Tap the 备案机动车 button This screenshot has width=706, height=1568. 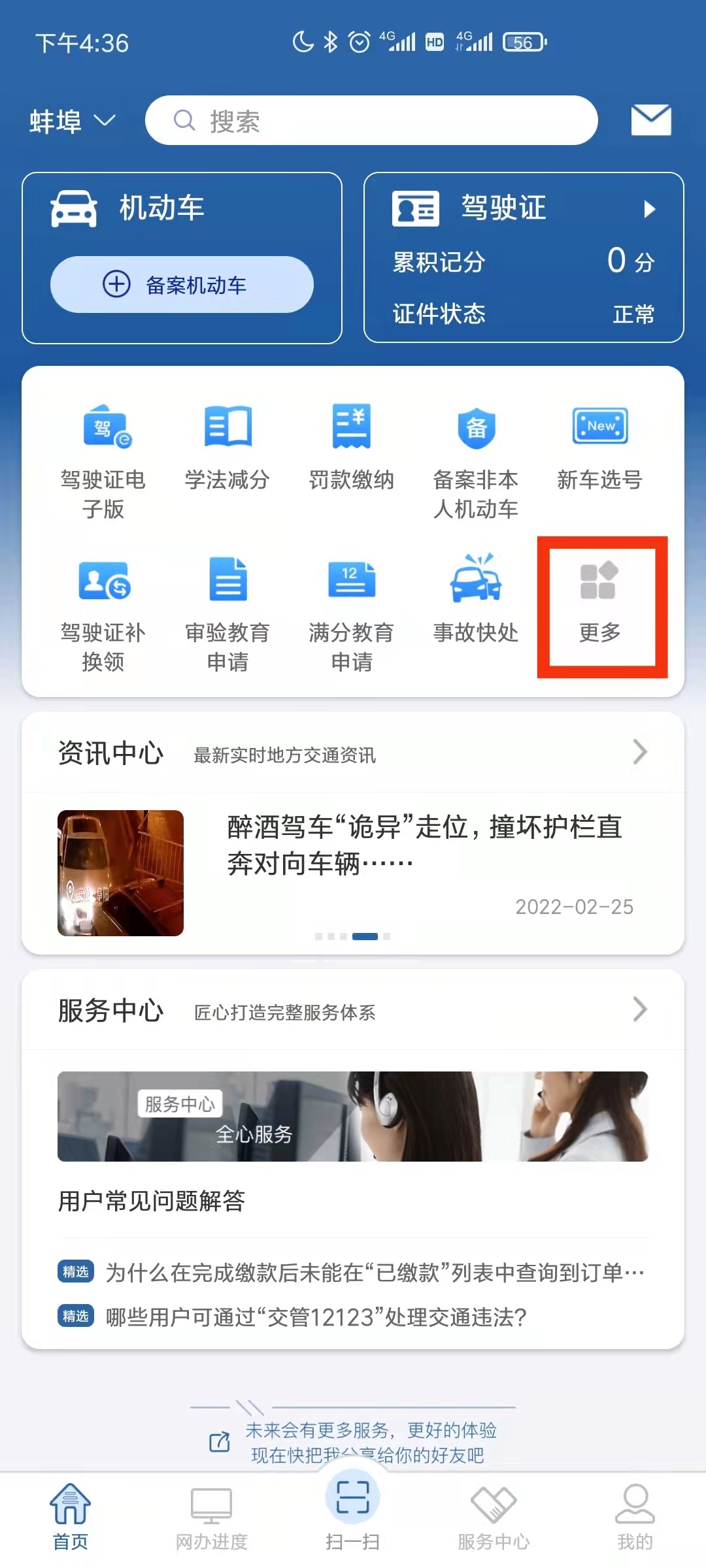coord(182,285)
